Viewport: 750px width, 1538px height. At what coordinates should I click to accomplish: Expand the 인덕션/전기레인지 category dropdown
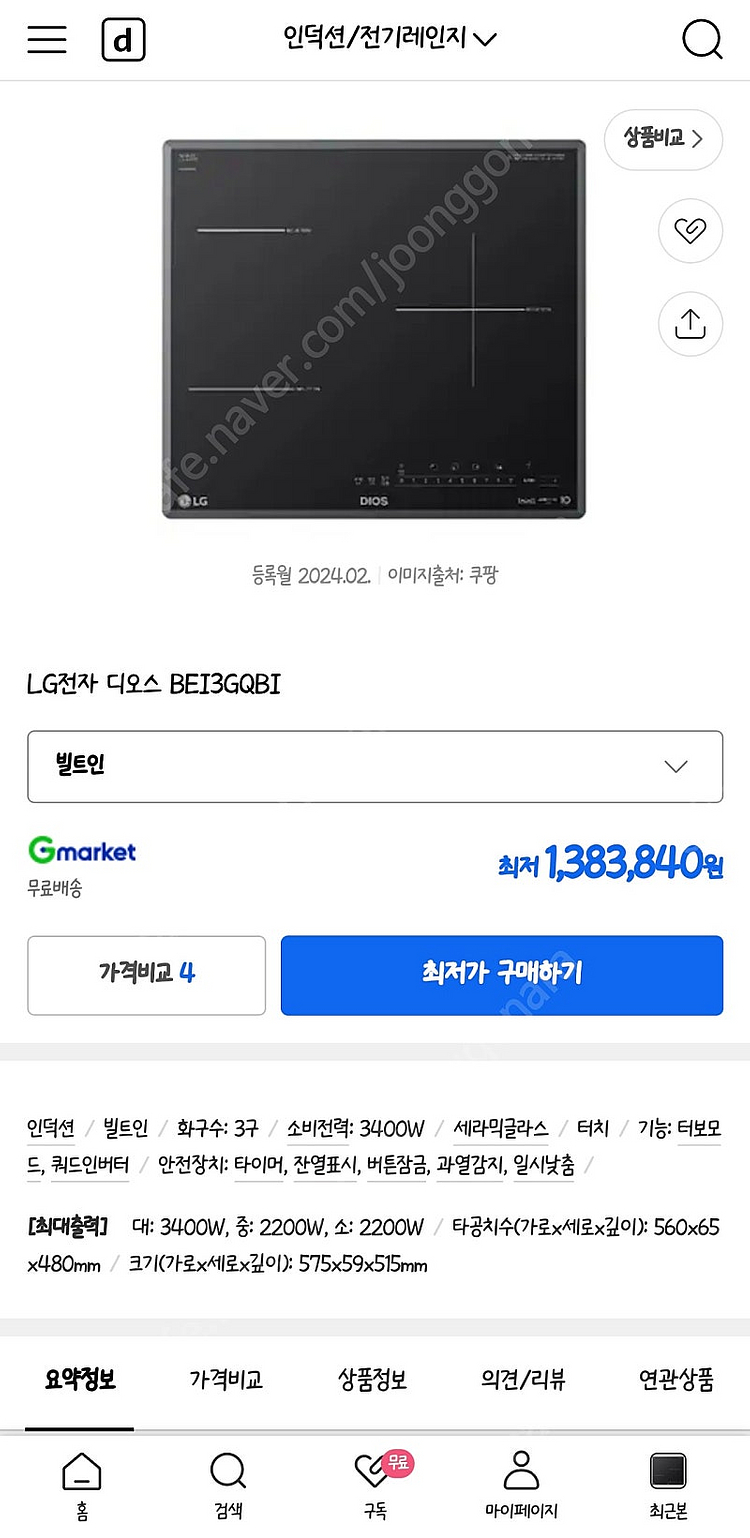pos(390,40)
